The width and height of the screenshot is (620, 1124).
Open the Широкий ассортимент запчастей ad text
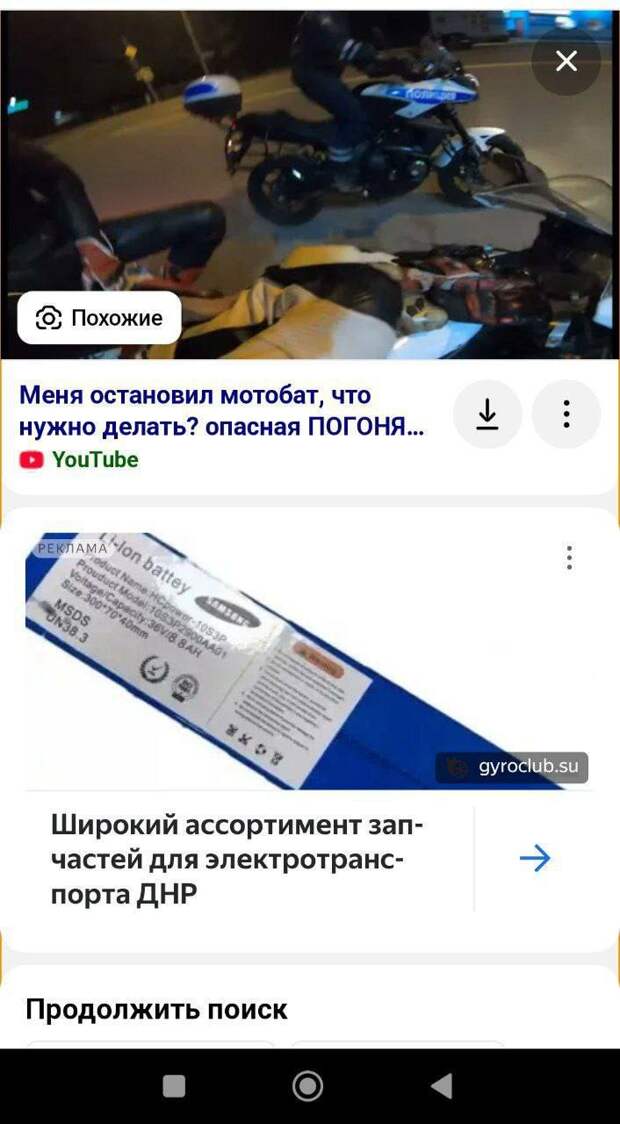(x=237, y=859)
